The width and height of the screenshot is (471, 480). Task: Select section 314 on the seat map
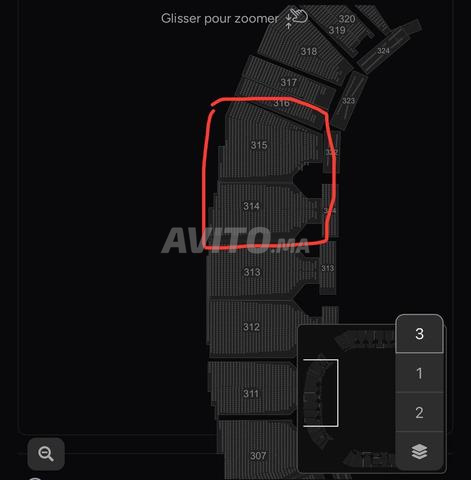[251, 206]
